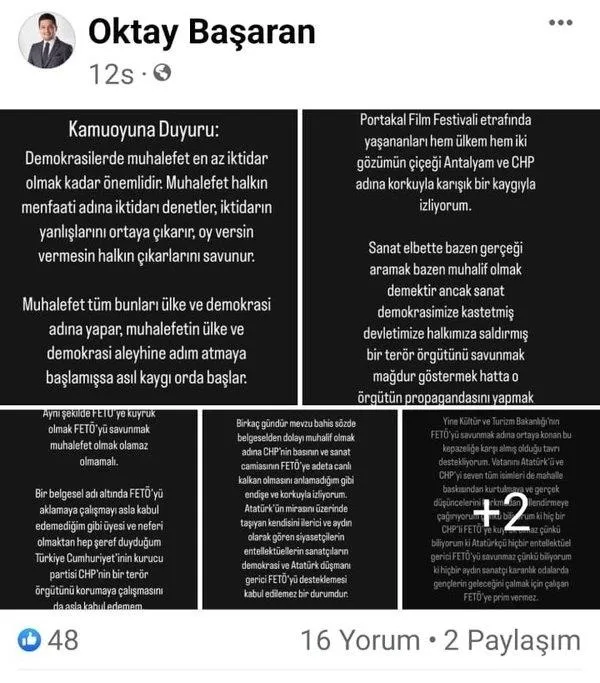Open the Oktay Başaran profile name
Screen dimensions: 600x683
202,32
